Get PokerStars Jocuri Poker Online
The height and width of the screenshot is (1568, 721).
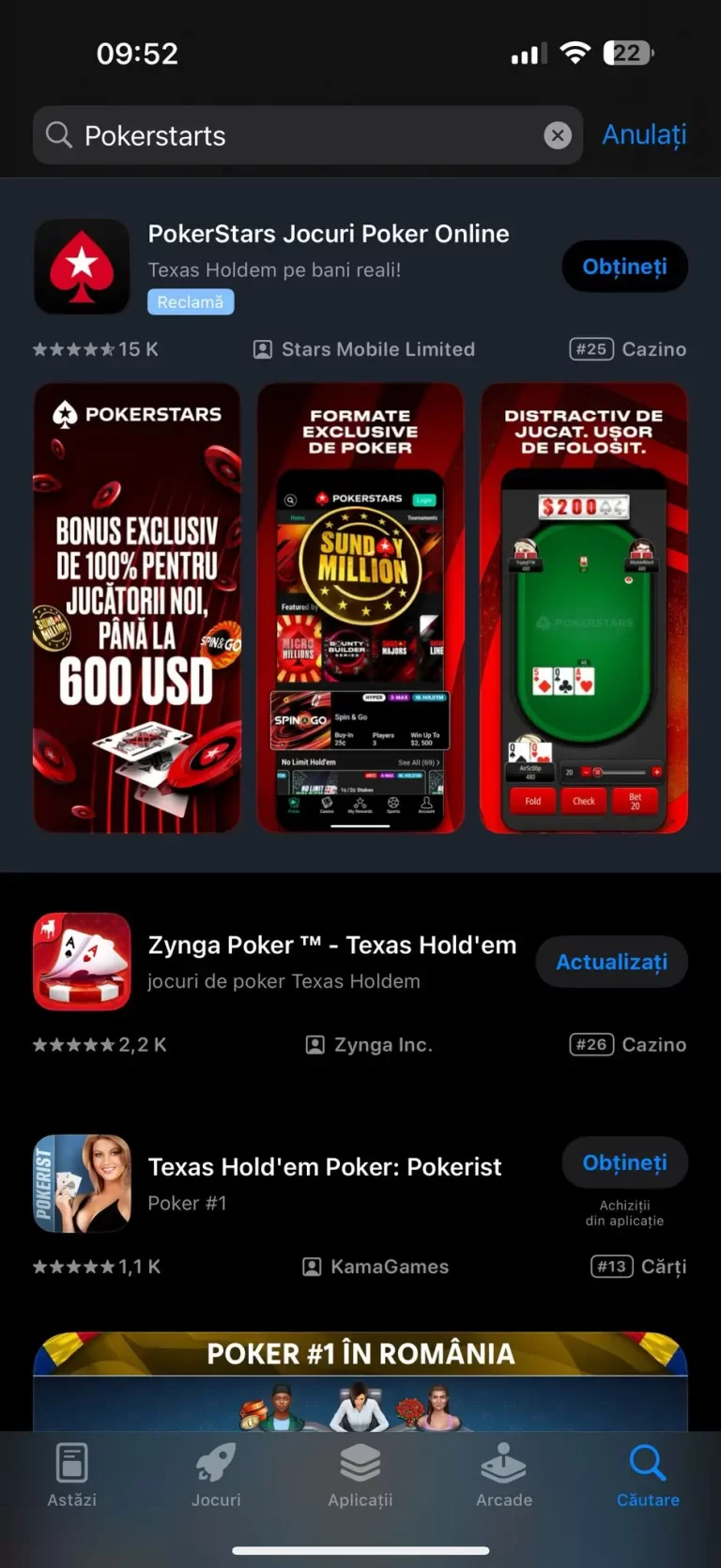[624, 267]
